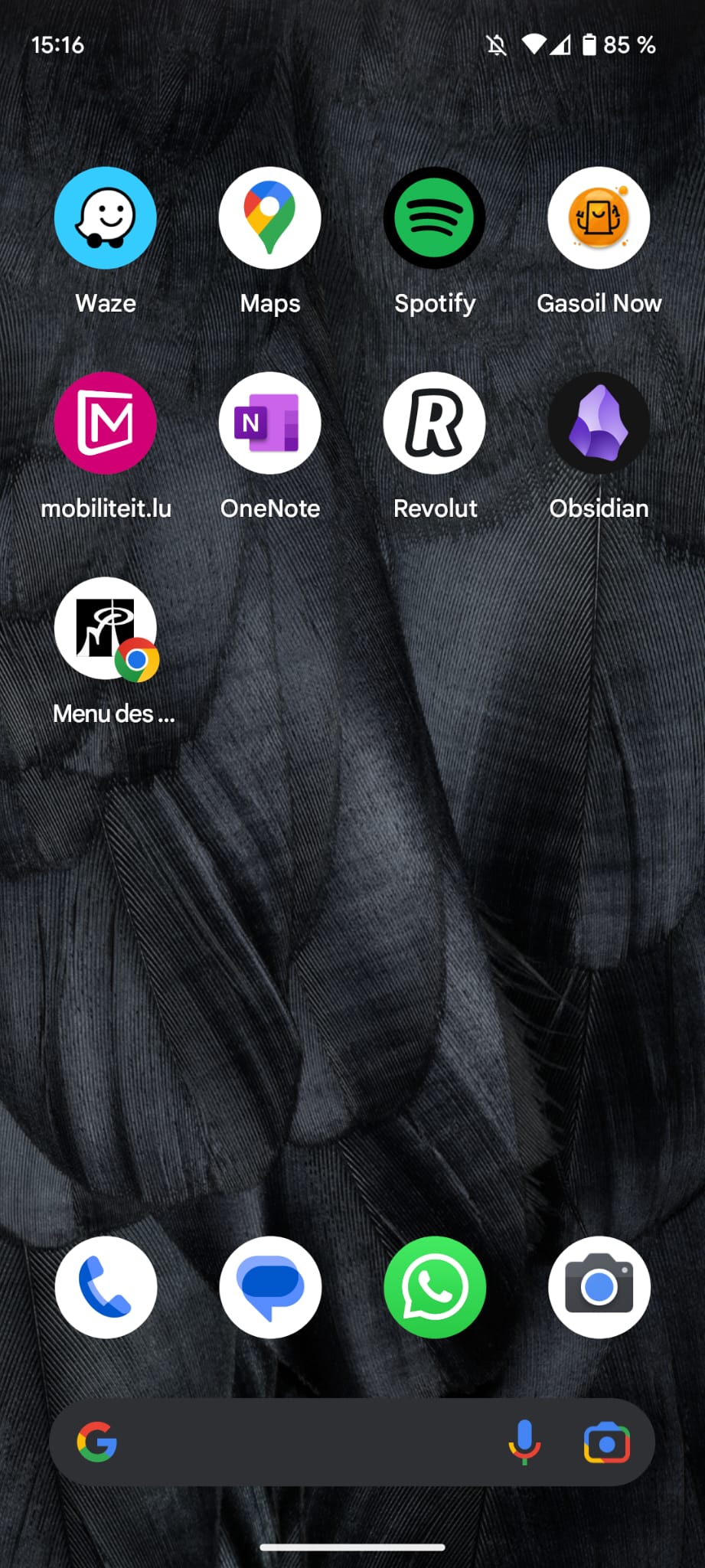705x1568 pixels.
Task: Launch Google Maps
Action: pos(269,218)
